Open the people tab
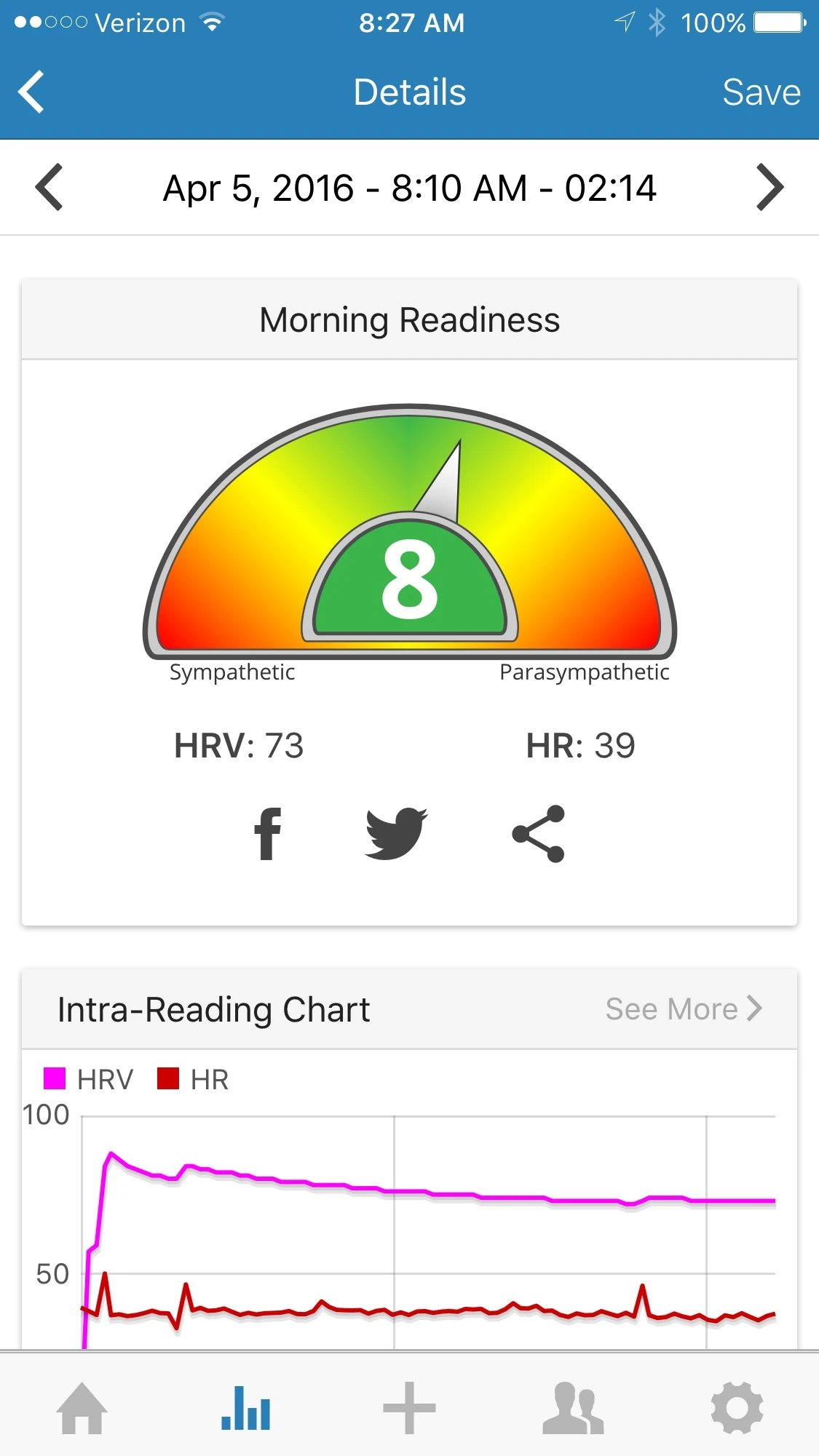 (573, 1408)
